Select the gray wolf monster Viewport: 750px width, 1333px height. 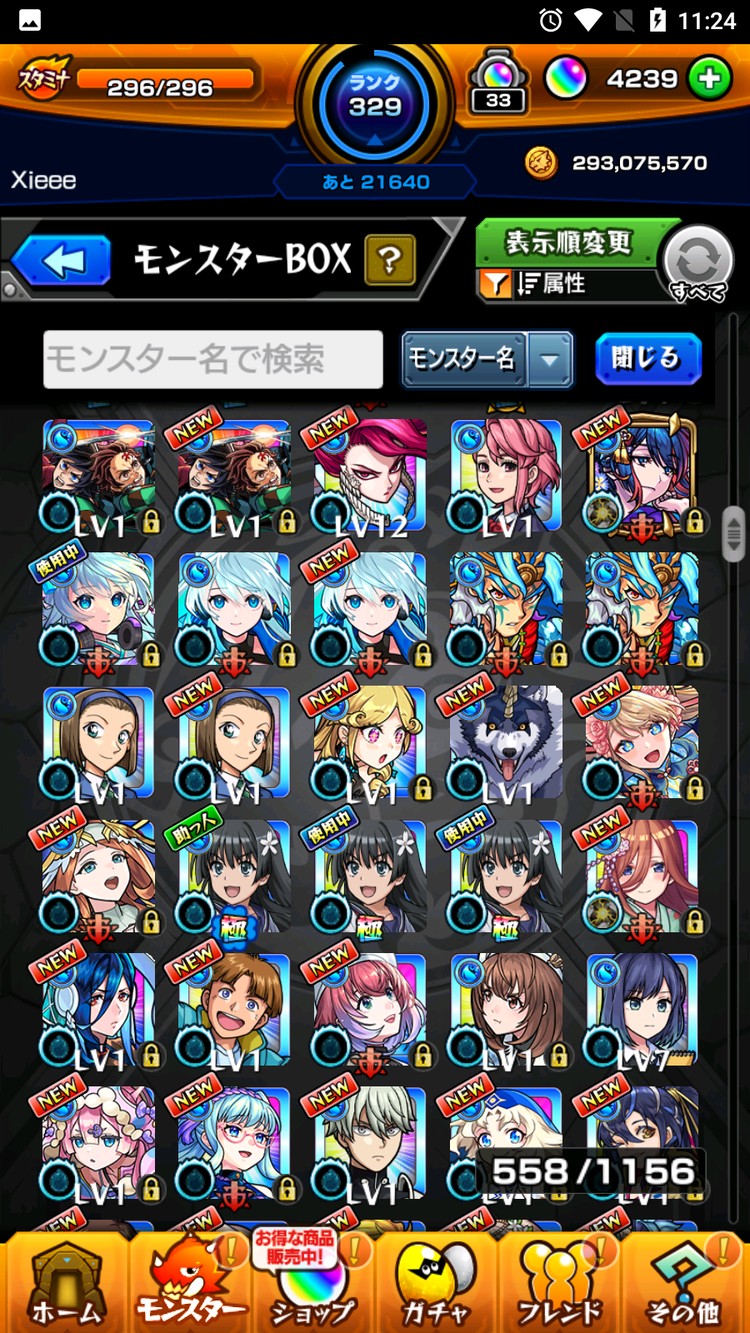505,741
